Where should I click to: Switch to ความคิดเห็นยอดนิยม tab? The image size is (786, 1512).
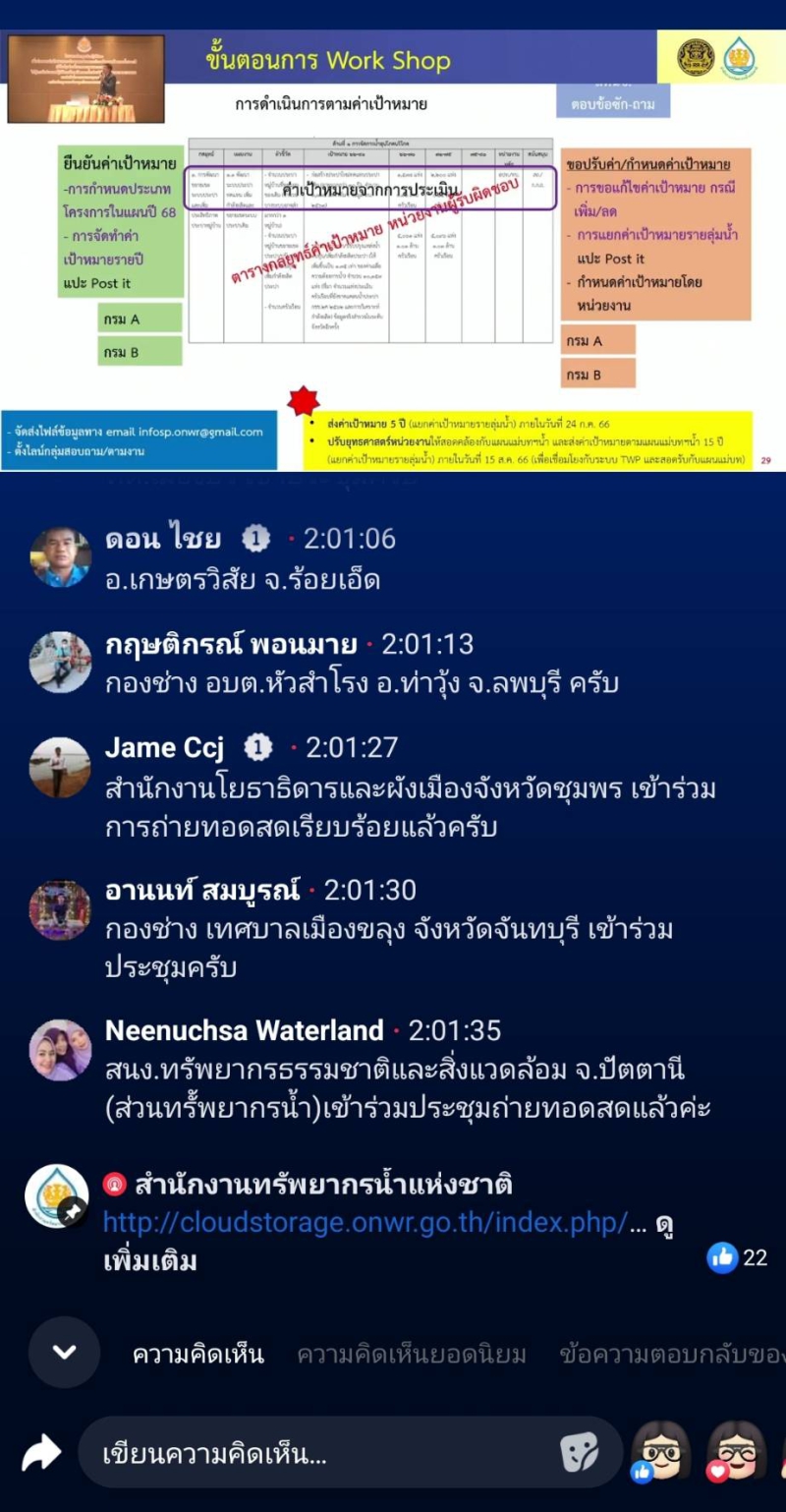(412, 1355)
